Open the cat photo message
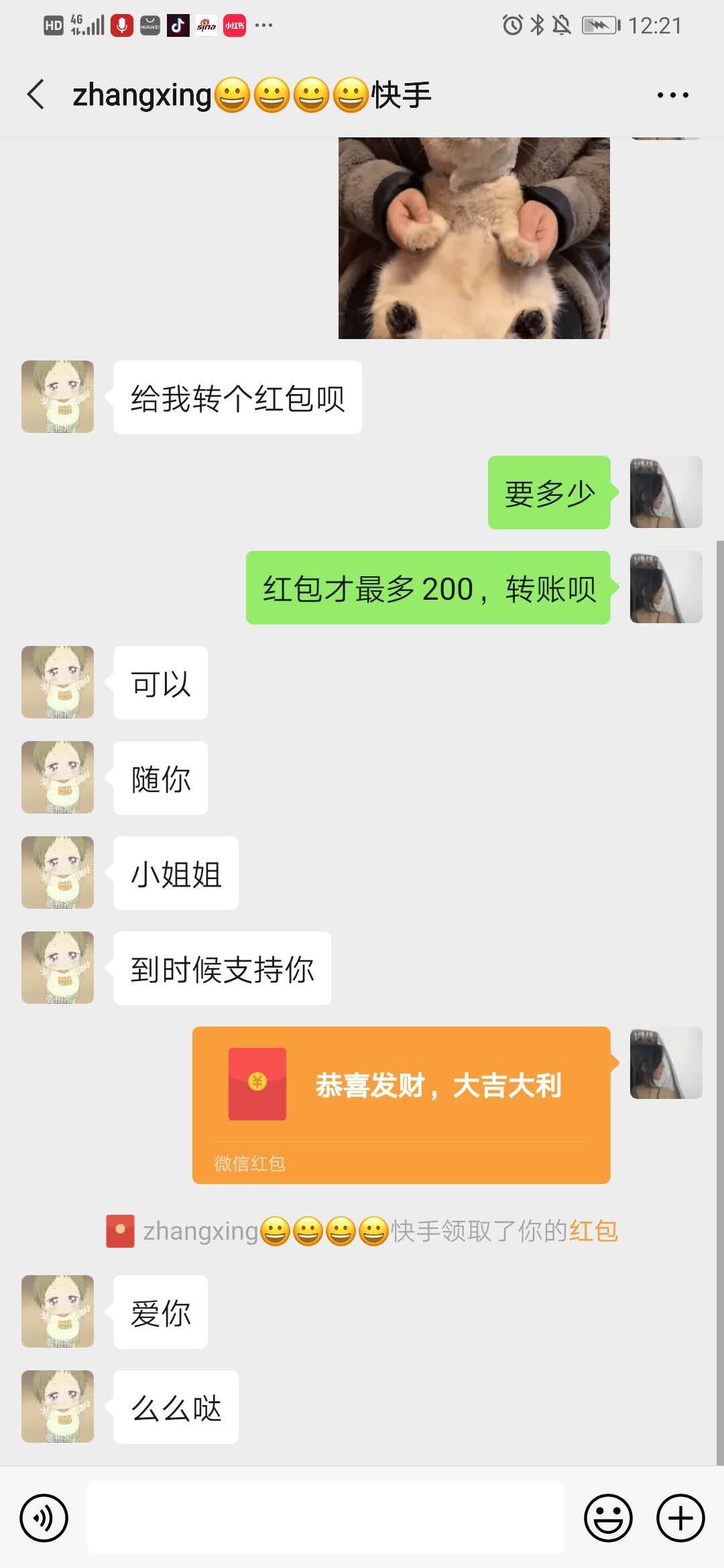Viewport: 724px width, 1568px height. click(x=474, y=238)
